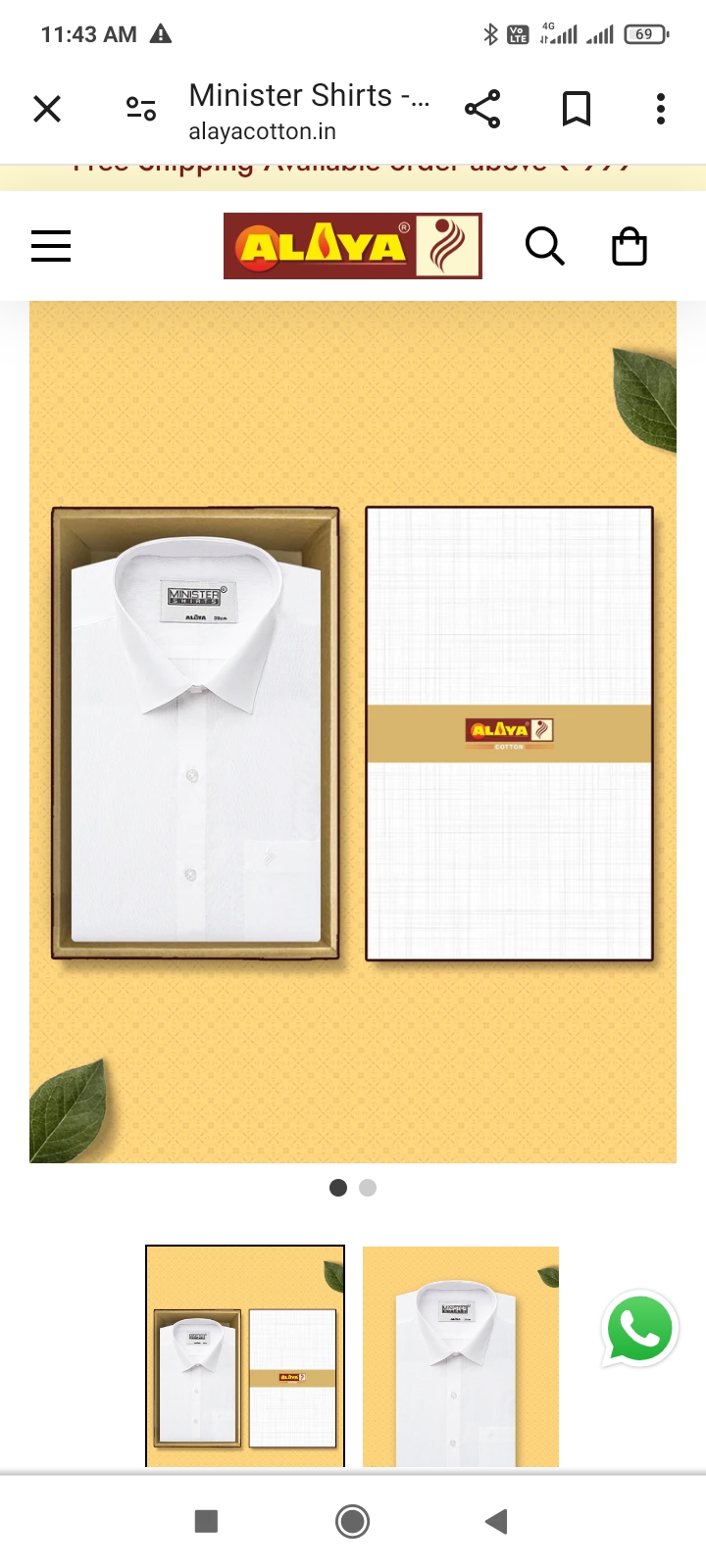Share this Minister Shirts page

[x=482, y=109]
